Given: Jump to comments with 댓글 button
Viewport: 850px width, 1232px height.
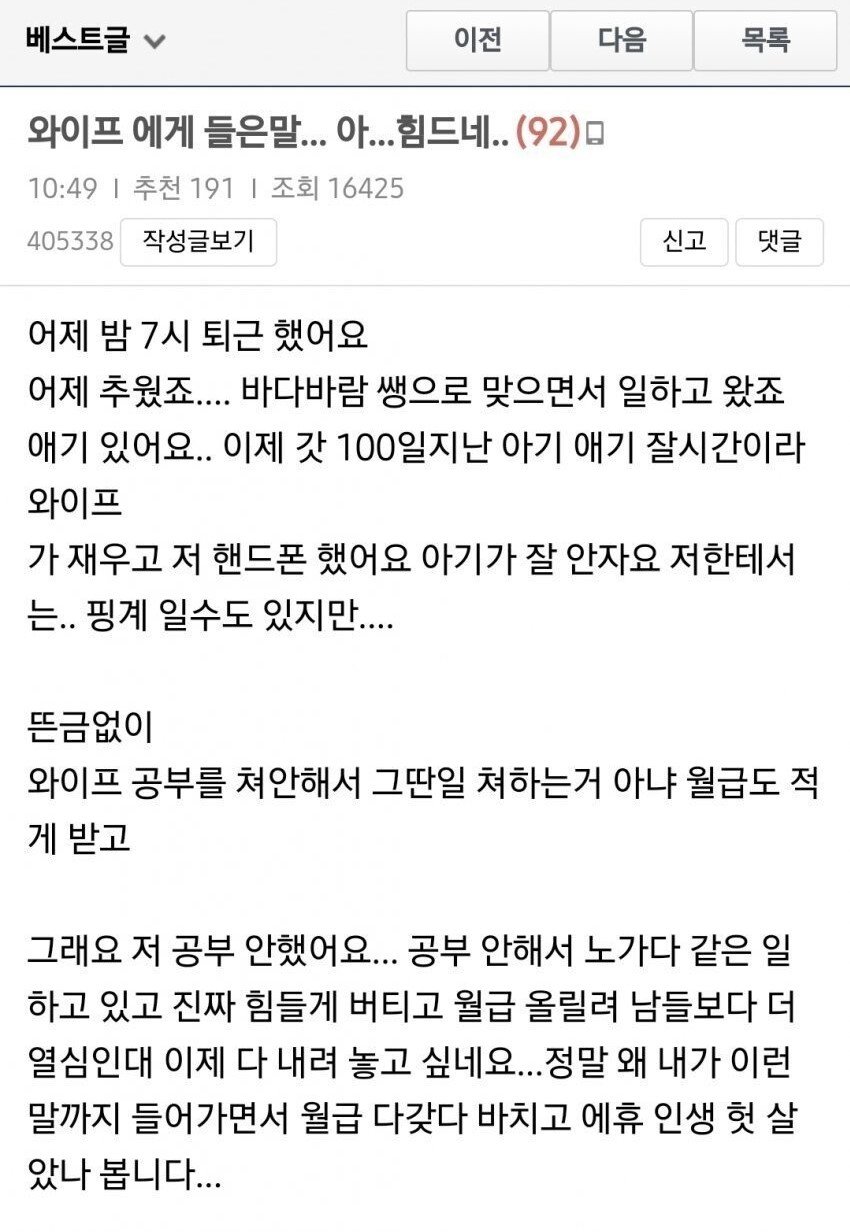Looking at the screenshot, I should point(779,241).
